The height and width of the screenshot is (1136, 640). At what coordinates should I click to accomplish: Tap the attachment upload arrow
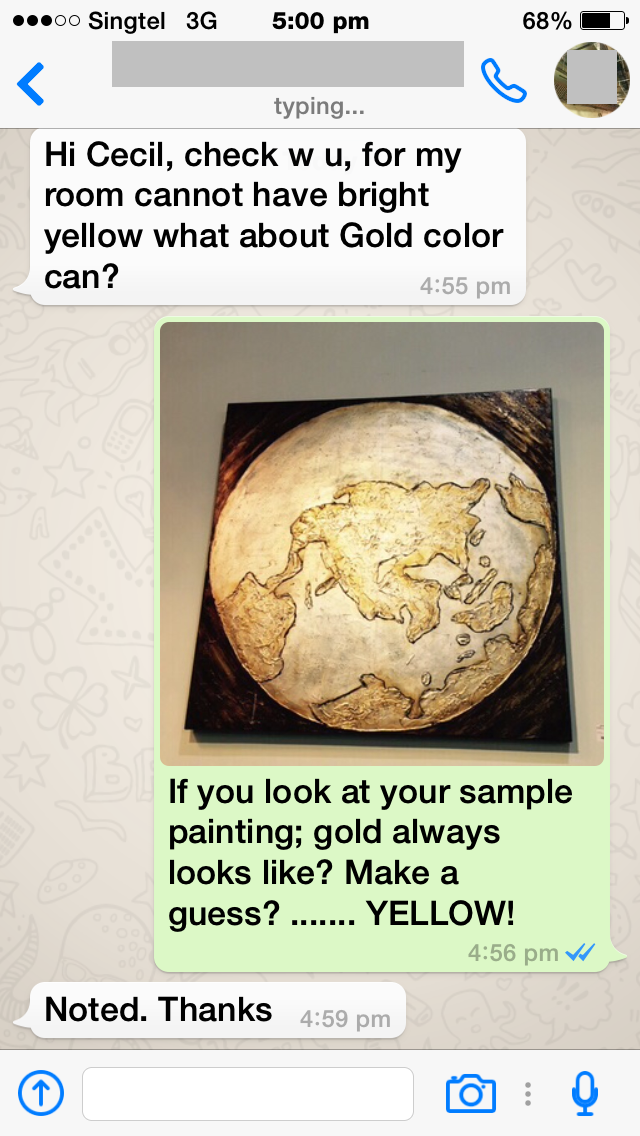41,1093
